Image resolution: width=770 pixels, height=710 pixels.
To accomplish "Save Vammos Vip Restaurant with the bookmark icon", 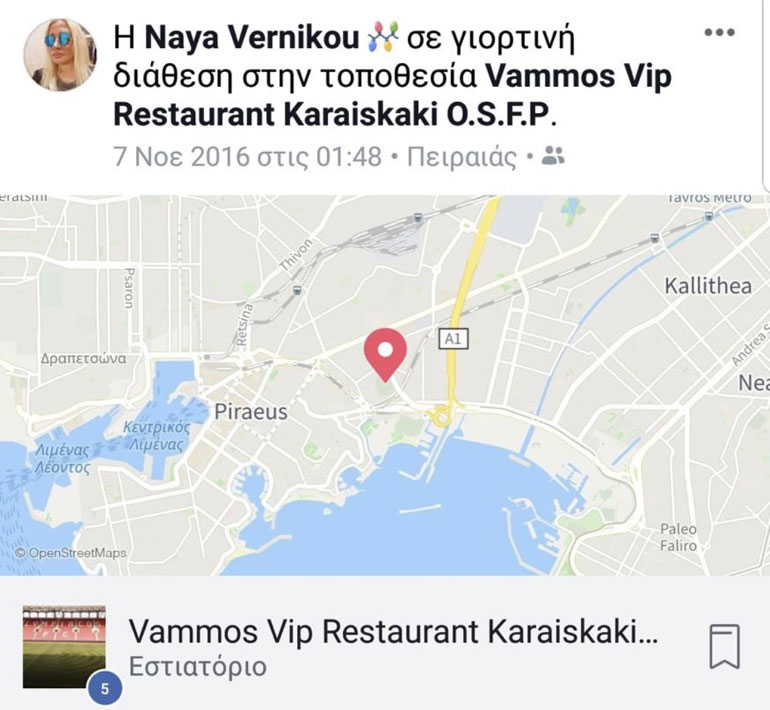I will click(x=724, y=646).
